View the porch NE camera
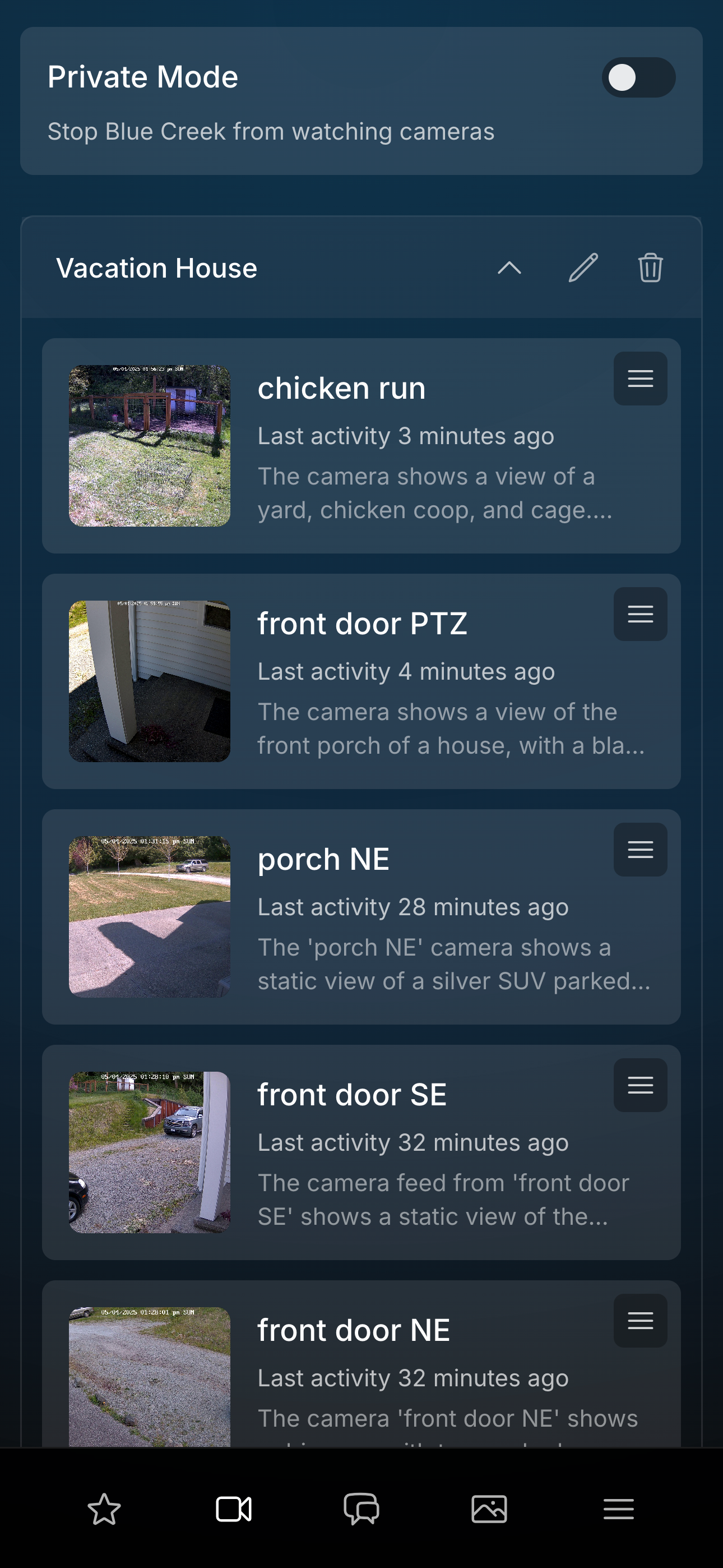This screenshot has height=1568, width=723. coord(150,917)
